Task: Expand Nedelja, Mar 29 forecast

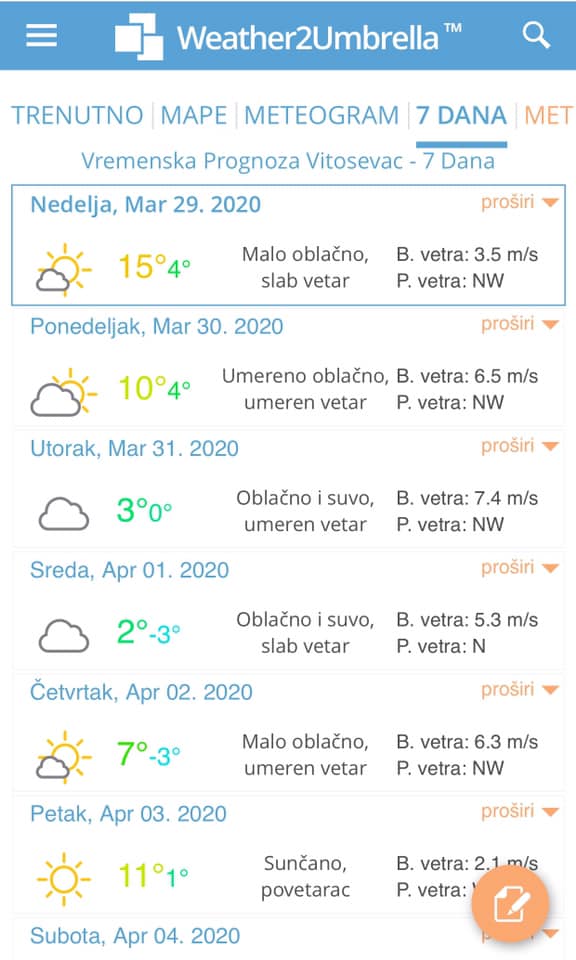Action: [520, 202]
